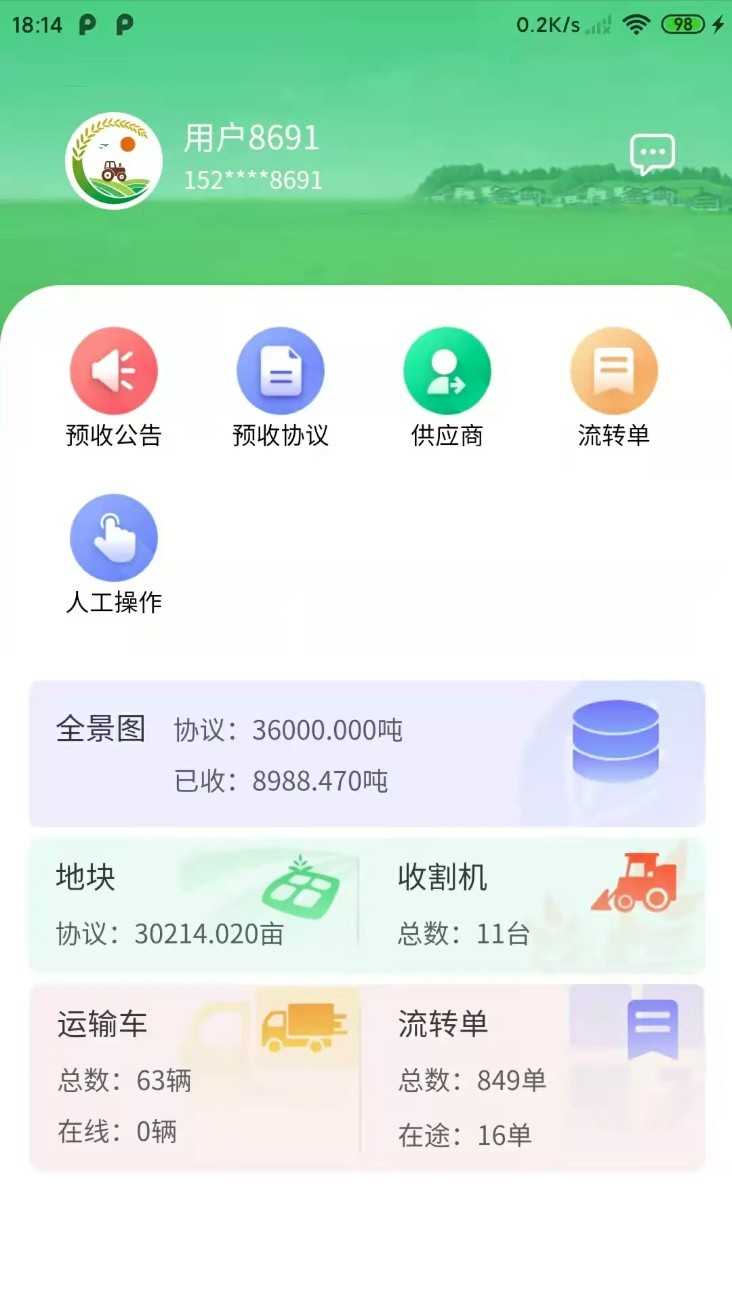Open the 全景图 panorama card
The height and width of the screenshot is (1304, 732).
[x=366, y=755]
